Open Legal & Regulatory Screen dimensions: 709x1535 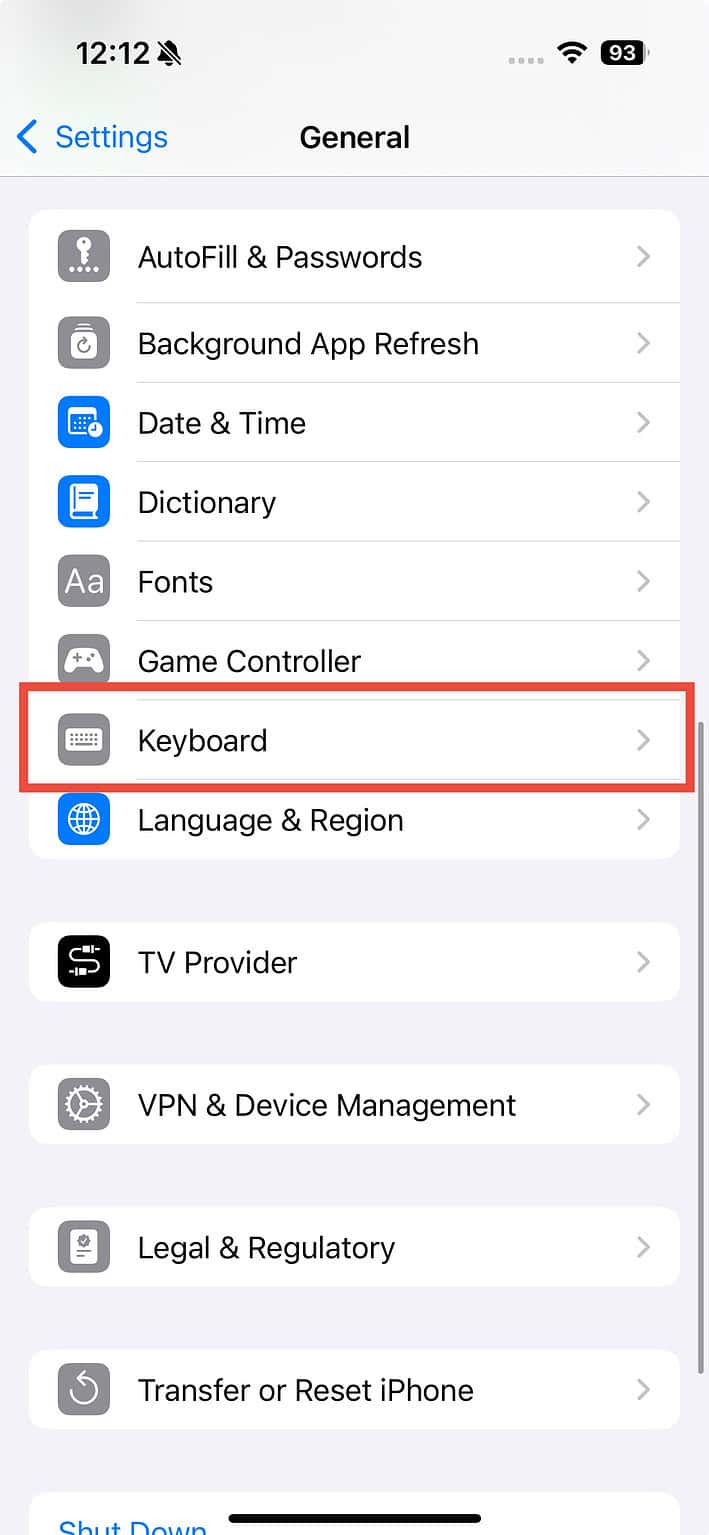tap(354, 1247)
